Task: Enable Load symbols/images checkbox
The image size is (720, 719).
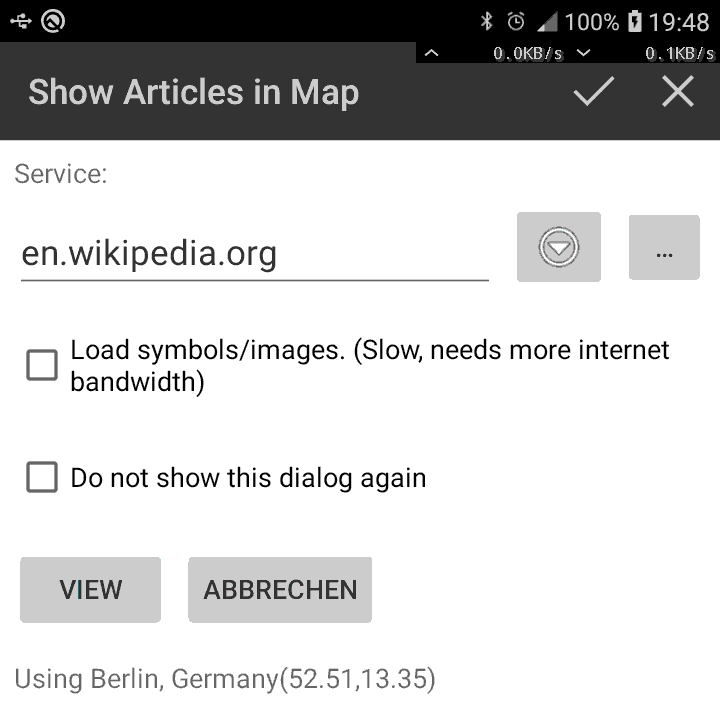Action: click(42, 365)
